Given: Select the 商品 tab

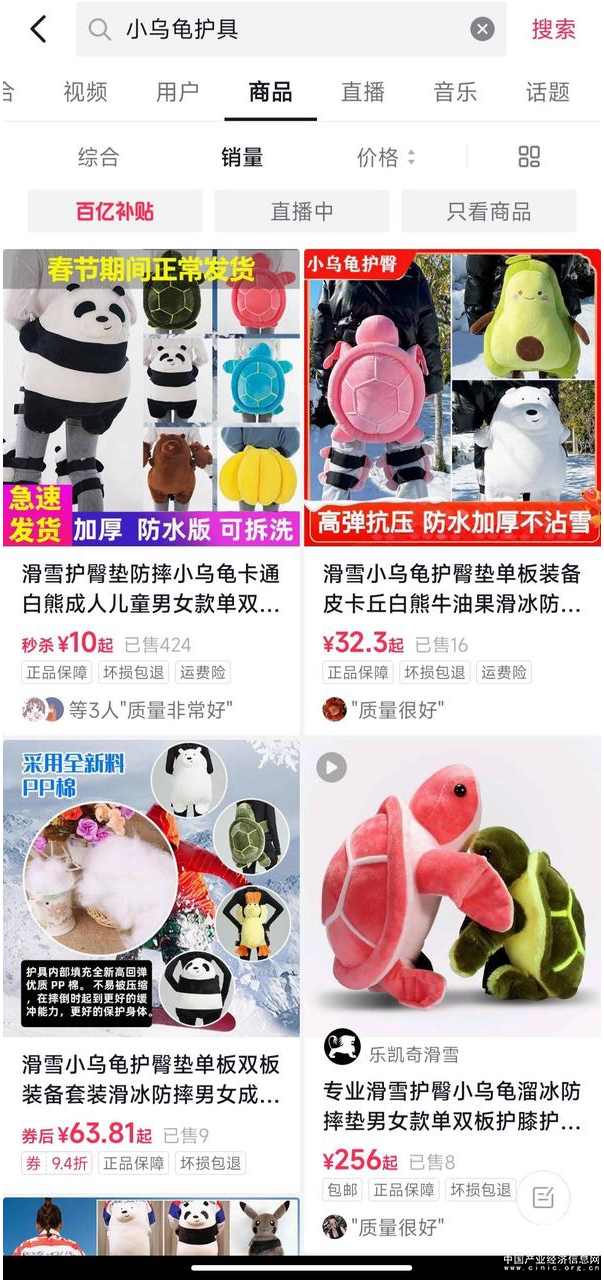Looking at the screenshot, I should [270, 92].
